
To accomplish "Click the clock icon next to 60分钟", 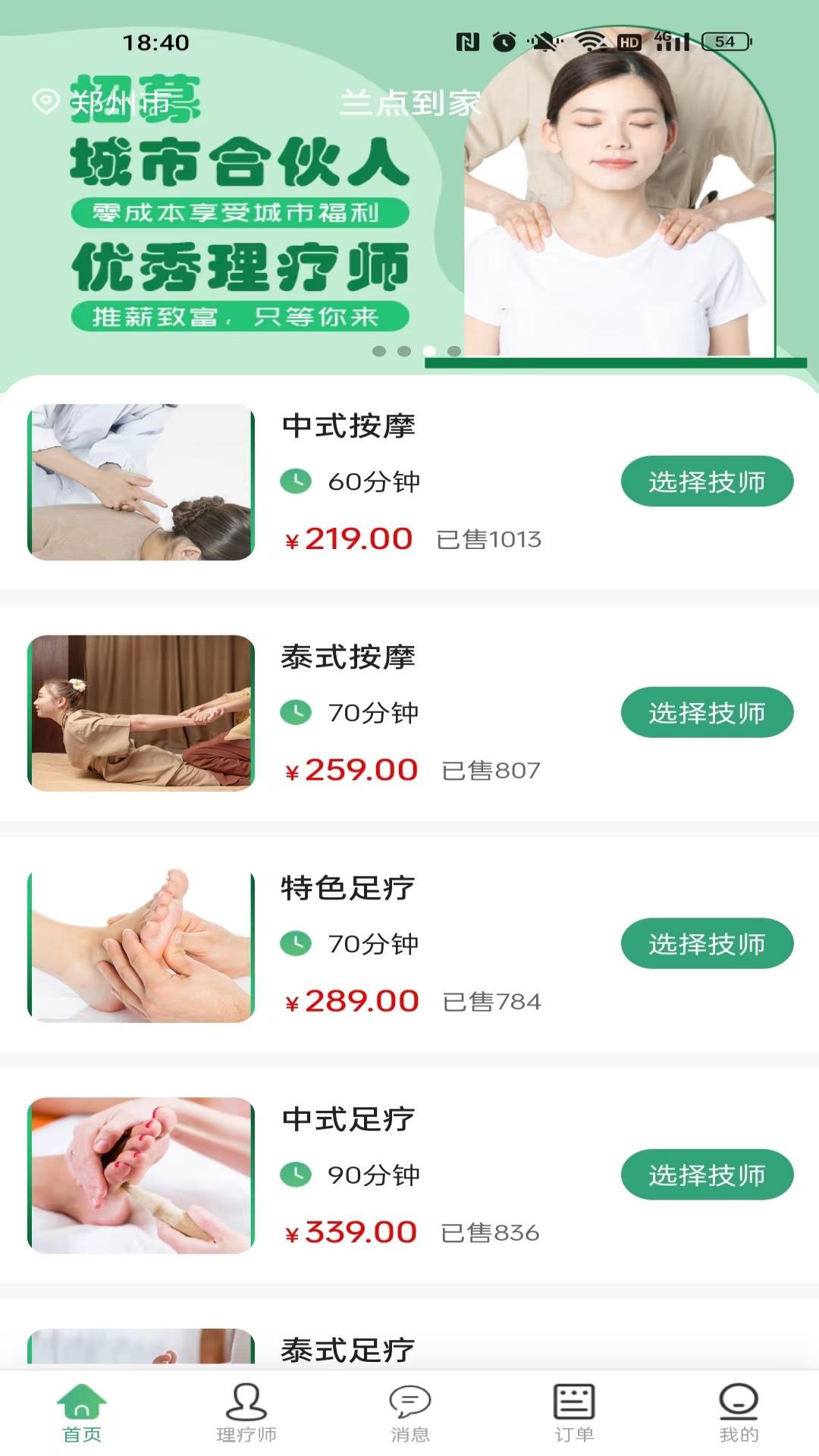I will click(x=298, y=481).
